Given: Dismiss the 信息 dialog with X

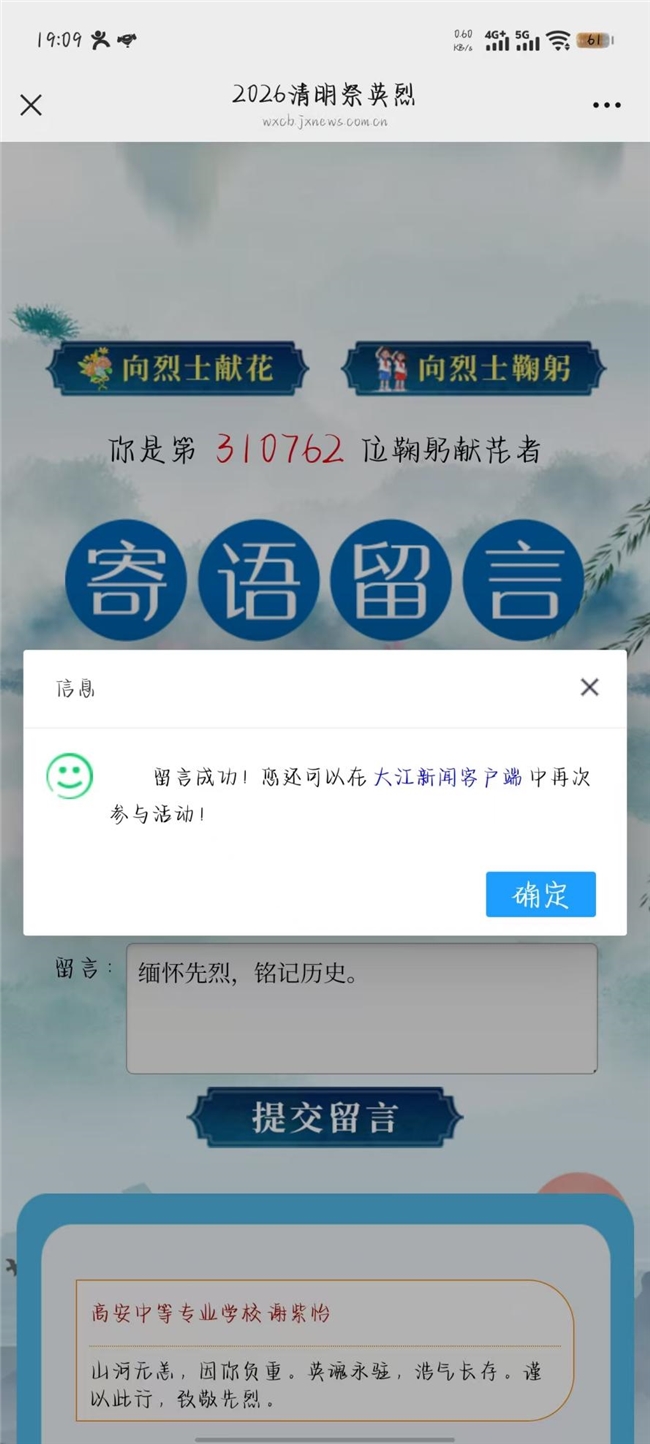Looking at the screenshot, I should (x=589, y=687).
